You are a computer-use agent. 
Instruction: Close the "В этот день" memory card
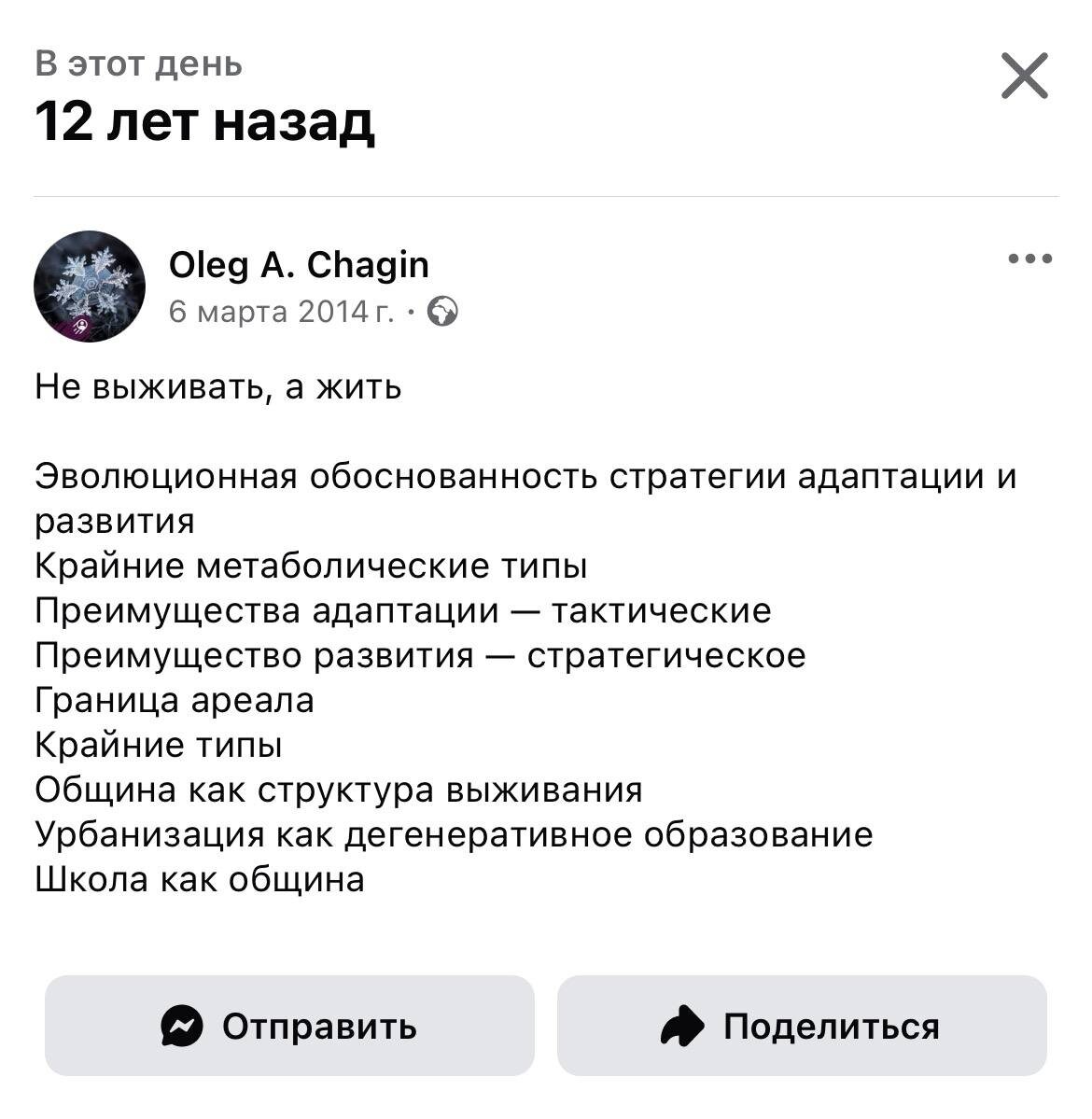1024,76
